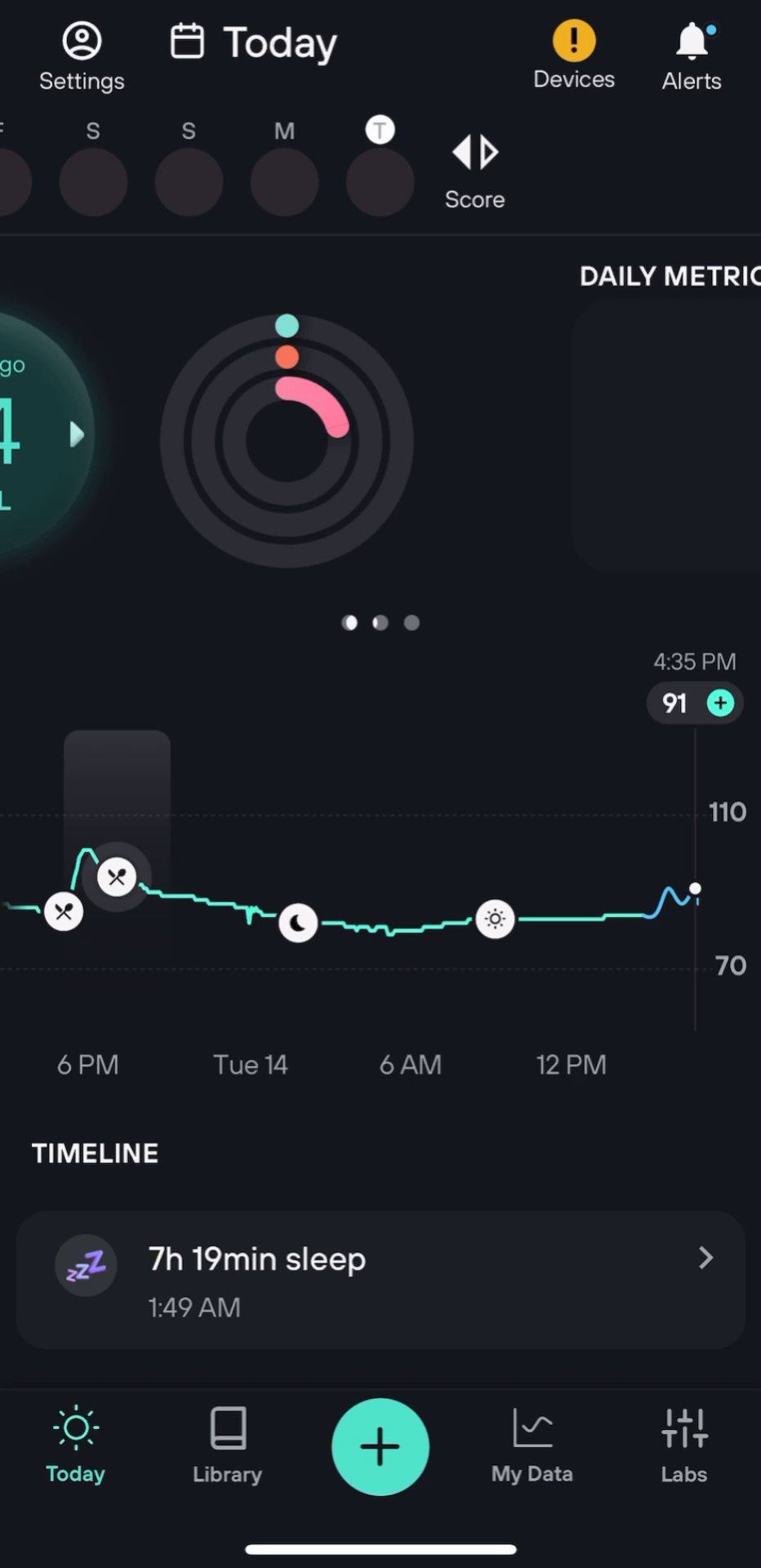Tap the moon sleep marker on graph
The width and height of the screenshot is (761, 1568).
pos(298,923)
